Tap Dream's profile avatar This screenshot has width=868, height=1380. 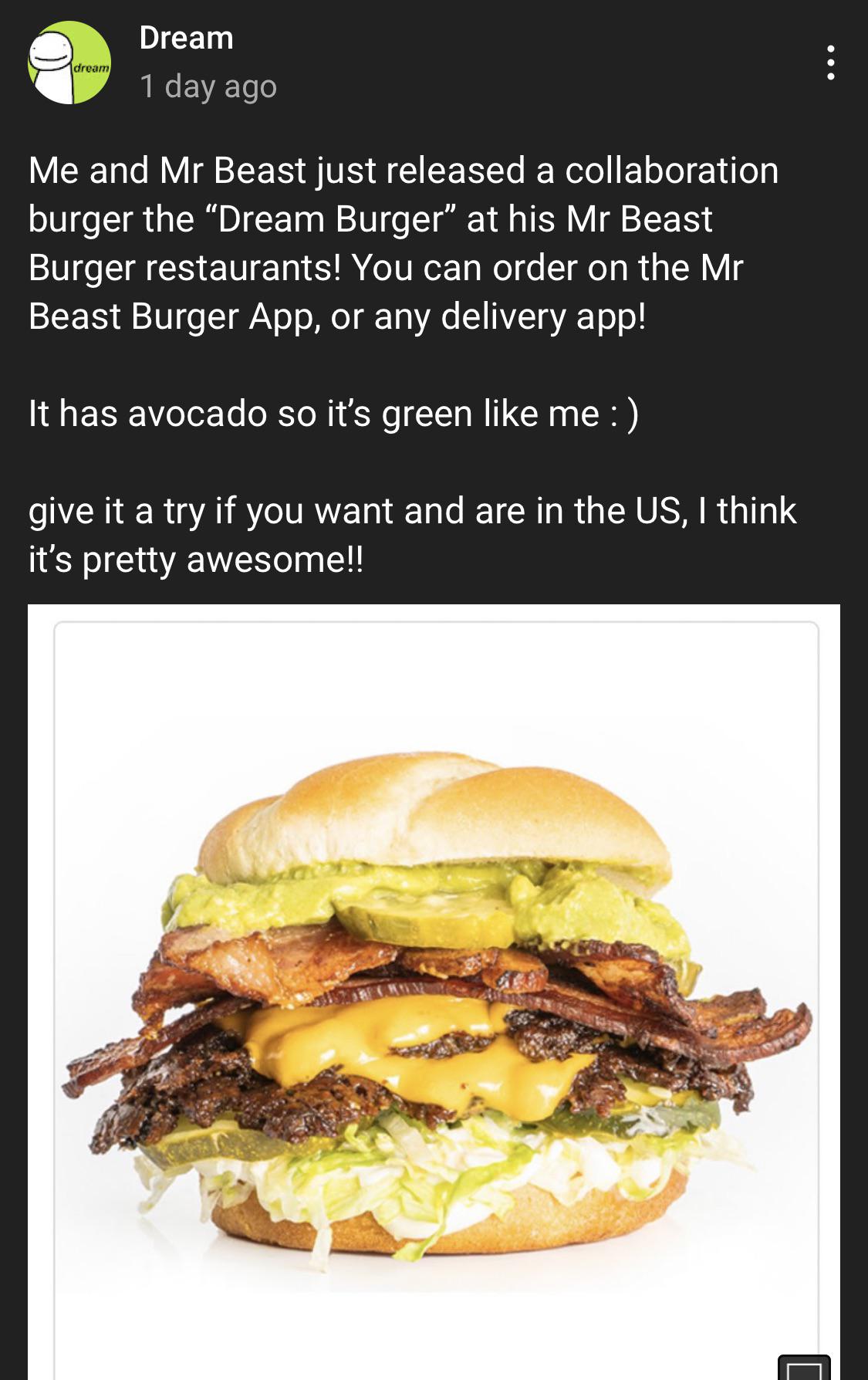69,63
